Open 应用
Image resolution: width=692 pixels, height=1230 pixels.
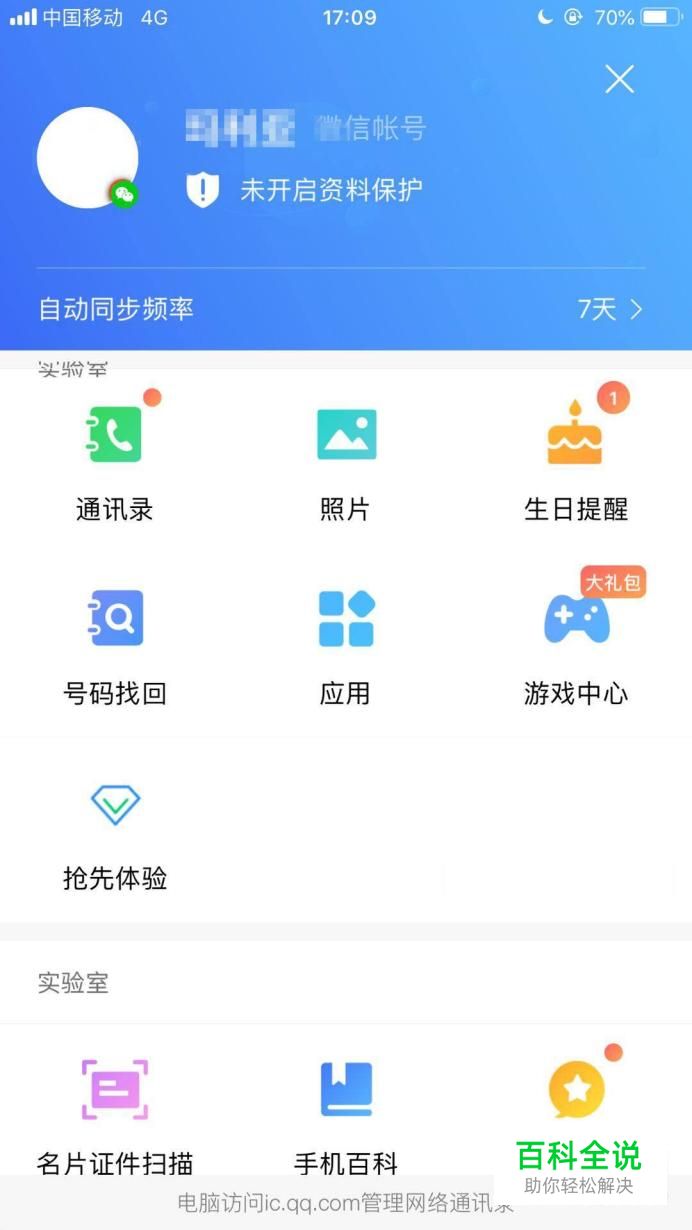tap(346, 646)
